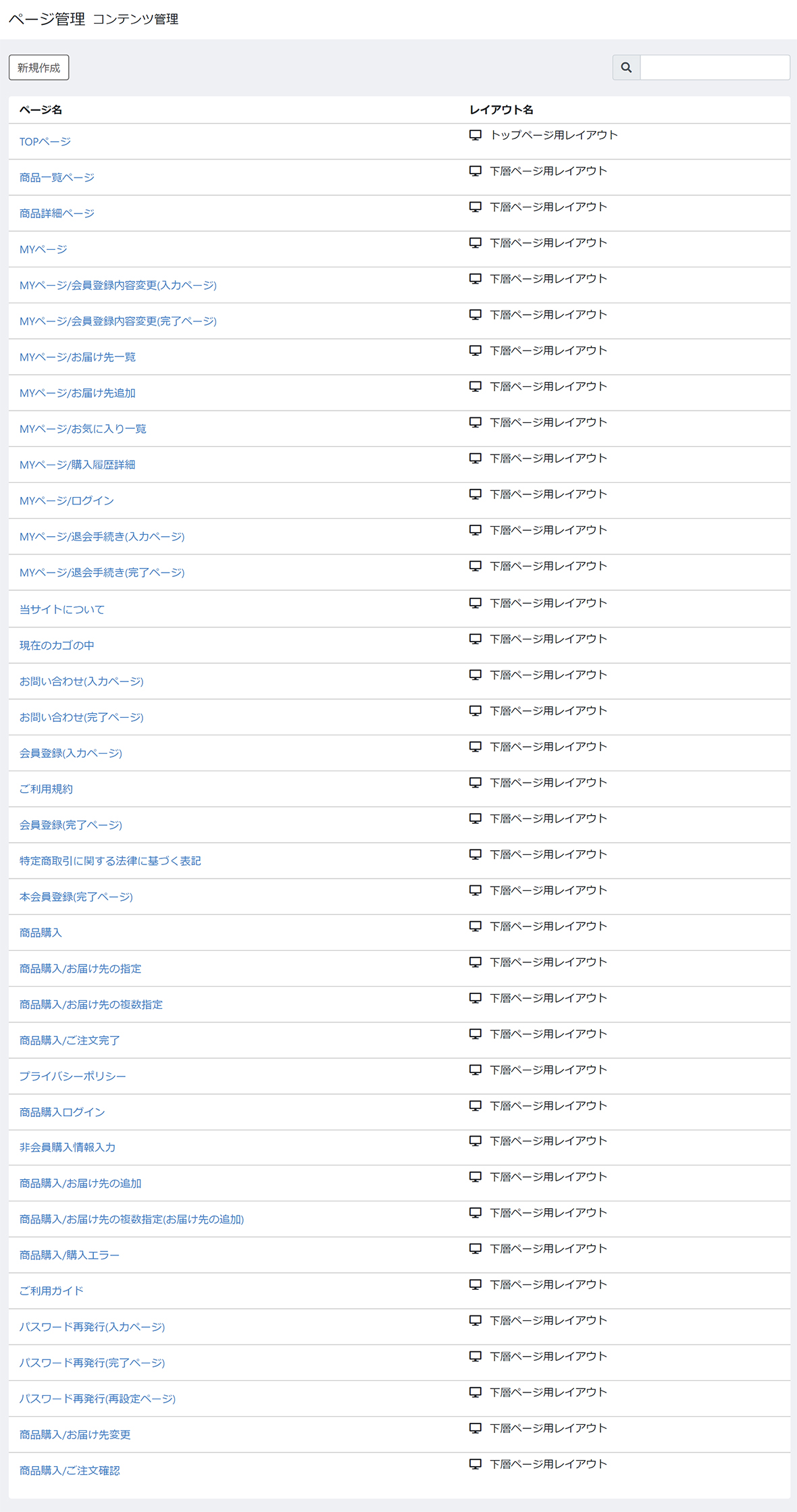The height and width of the screenshot is (1512, 797).
Task: Open the TOPページ link
Action: (x=45, y=142)
